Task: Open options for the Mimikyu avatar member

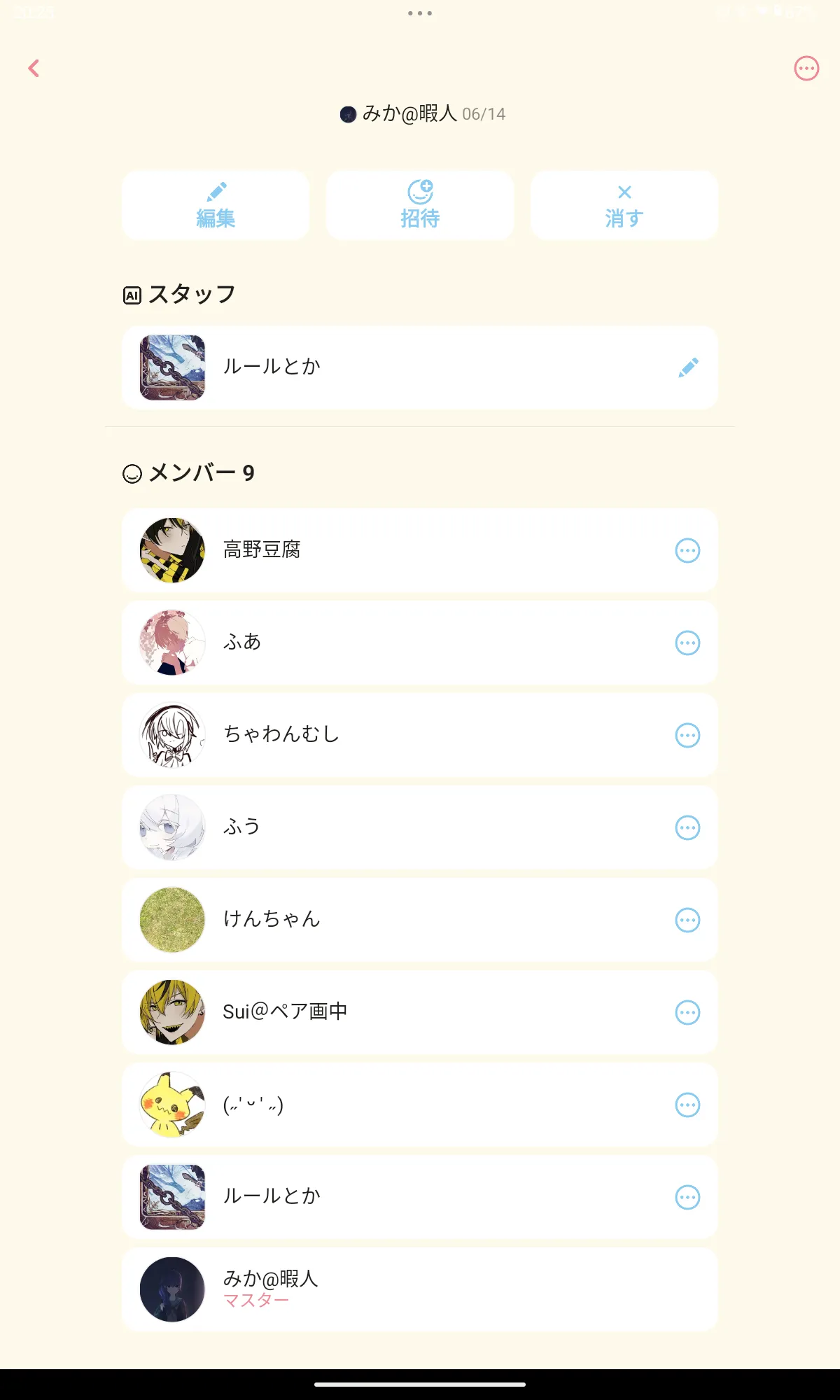Action: point(687,1105)
